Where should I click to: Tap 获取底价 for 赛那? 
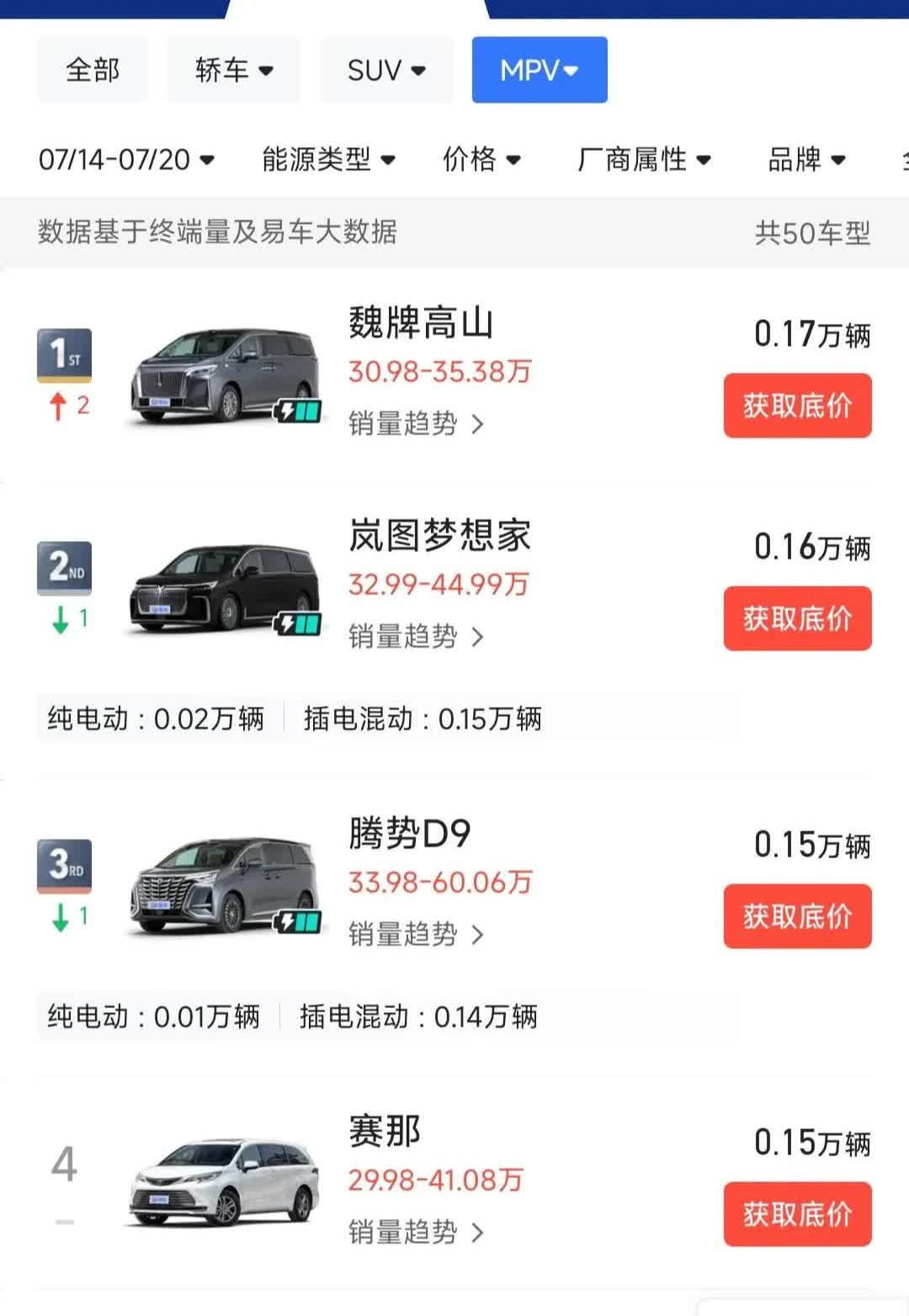pyautogui.click(x=797, y=1214)
